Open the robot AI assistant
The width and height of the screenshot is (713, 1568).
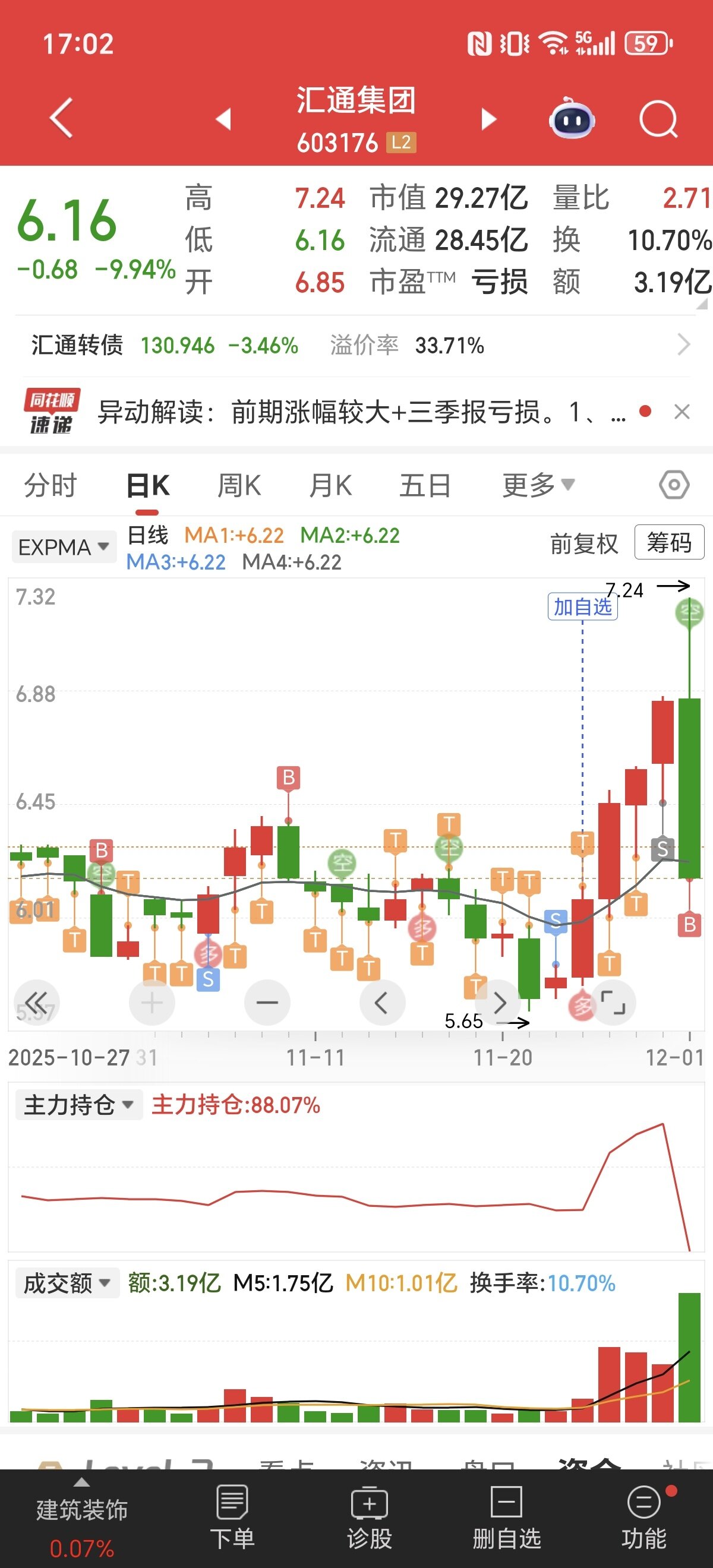coord(571,118)
